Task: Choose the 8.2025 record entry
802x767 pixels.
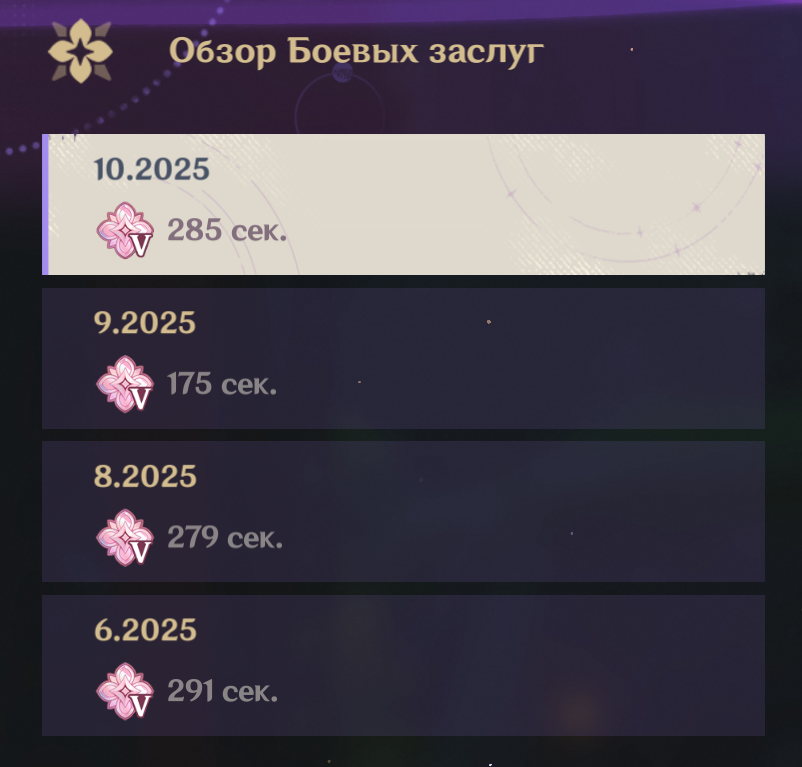Action: (x=403, y=511)
